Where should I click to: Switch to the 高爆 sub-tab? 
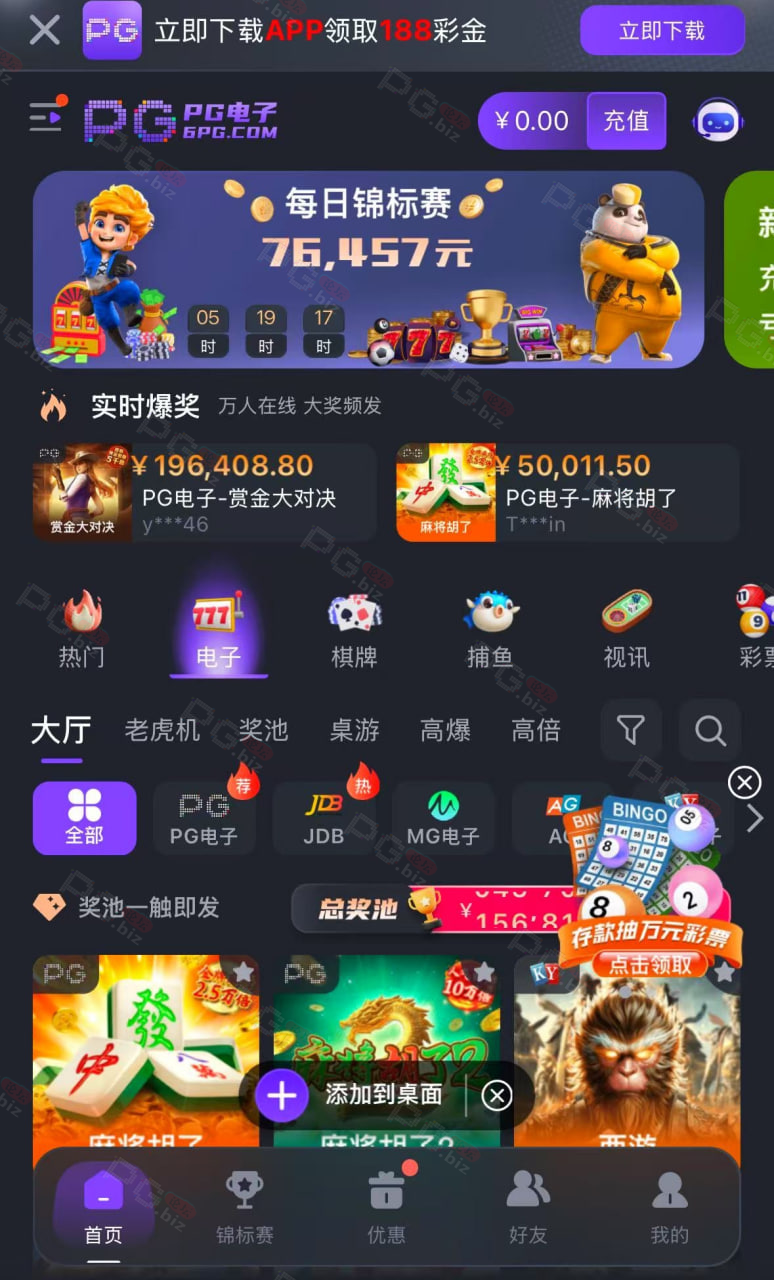pos(445,730)
